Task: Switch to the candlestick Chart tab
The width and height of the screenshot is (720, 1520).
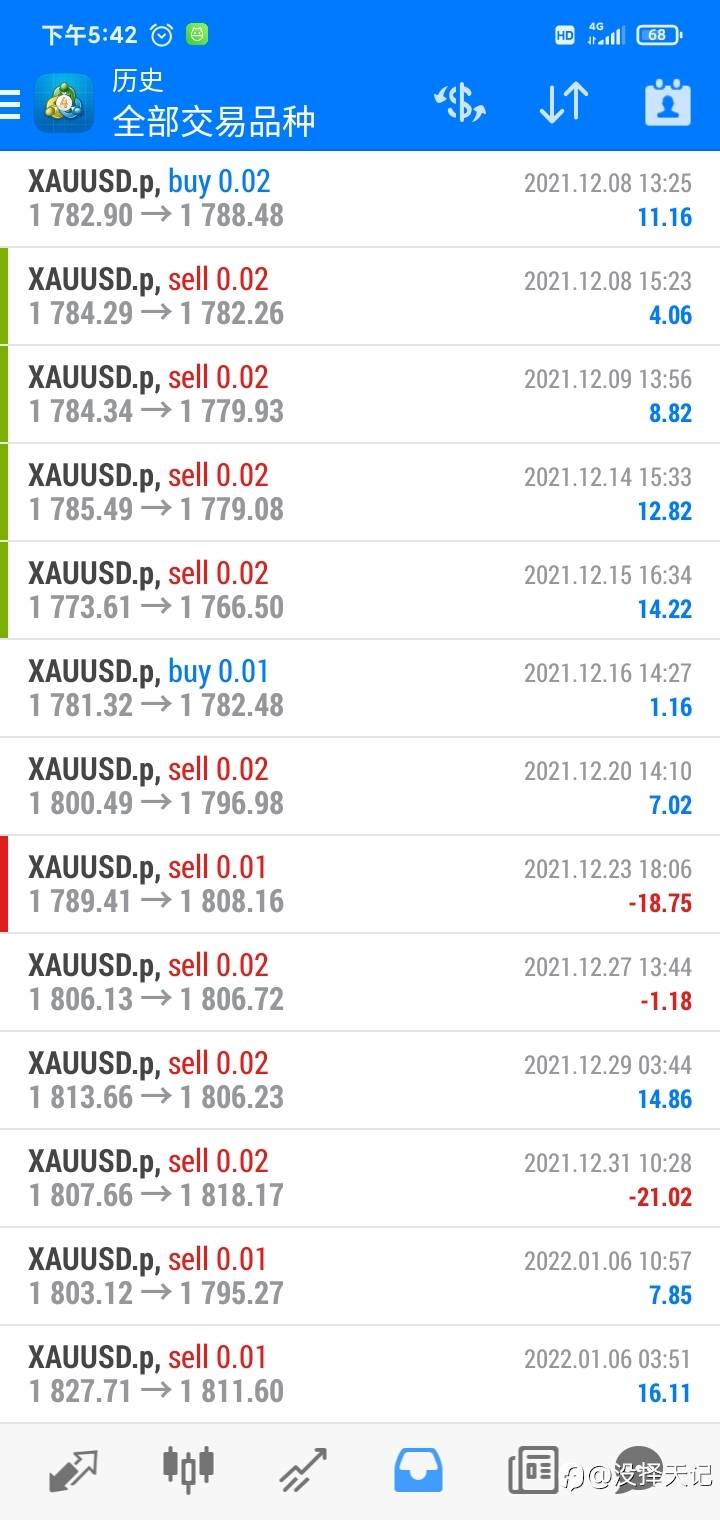Action: 188,1468
